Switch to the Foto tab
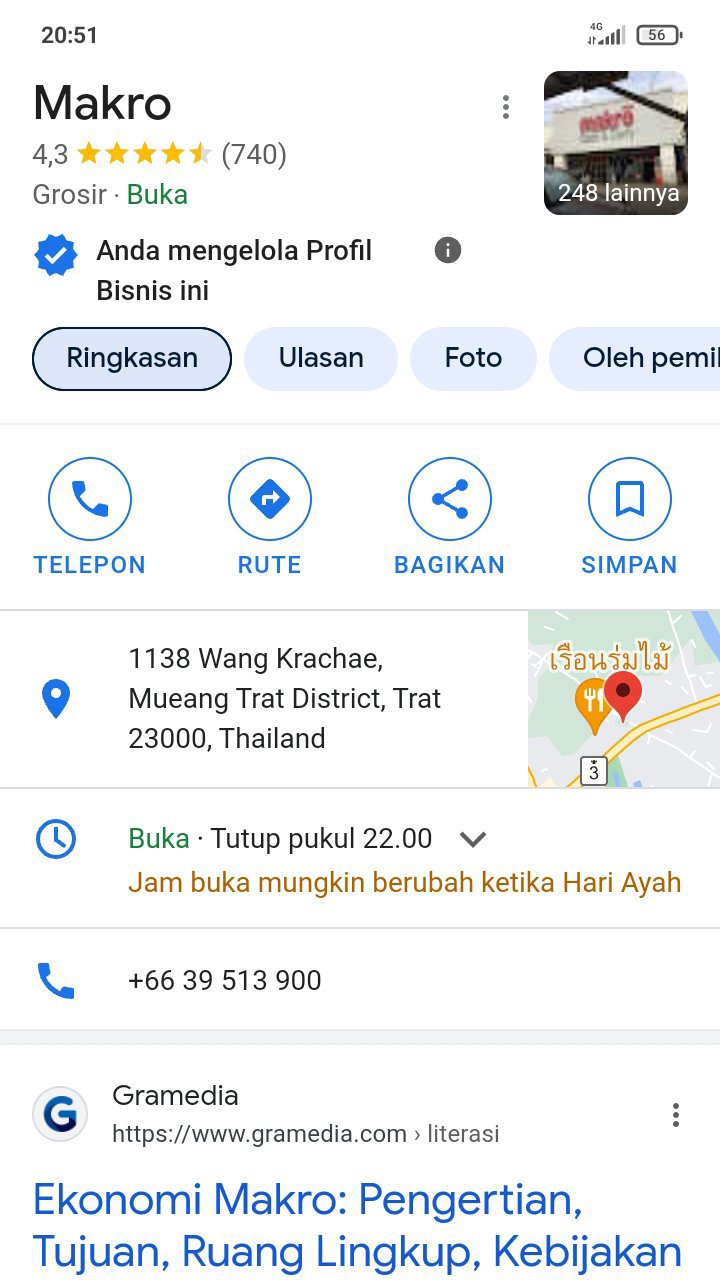 tap(473, 358)
